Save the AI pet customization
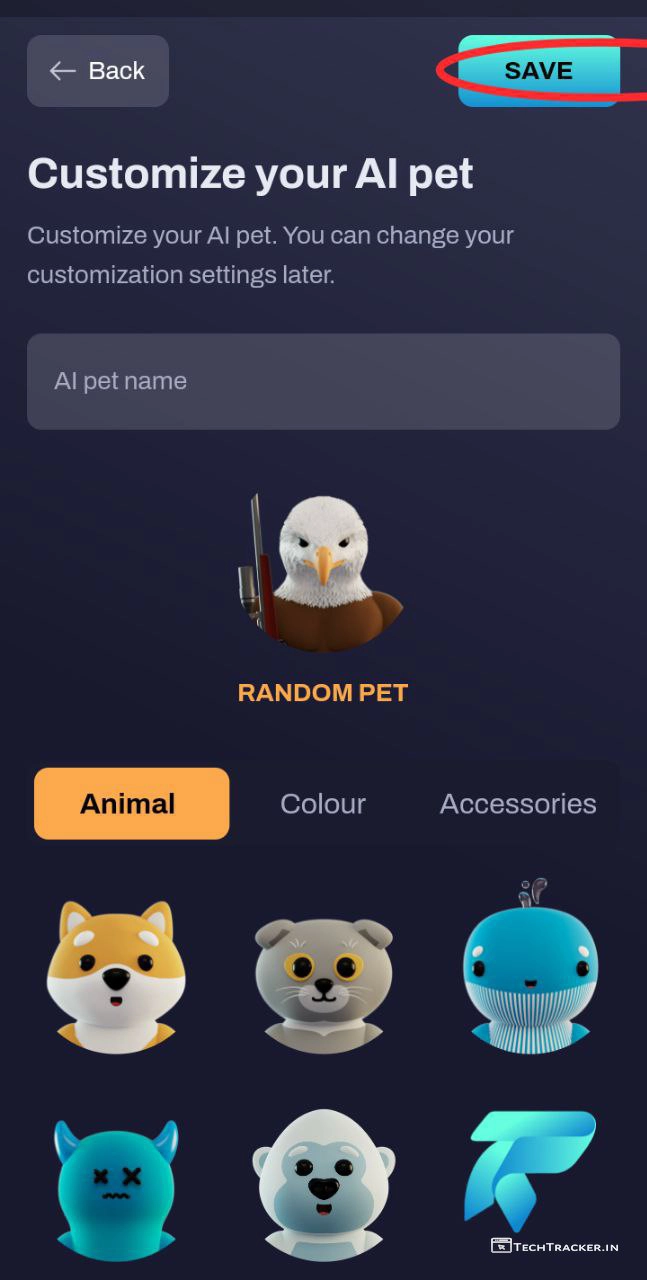The height and width of the screenshot is (1280, 647). click(538, 71)
